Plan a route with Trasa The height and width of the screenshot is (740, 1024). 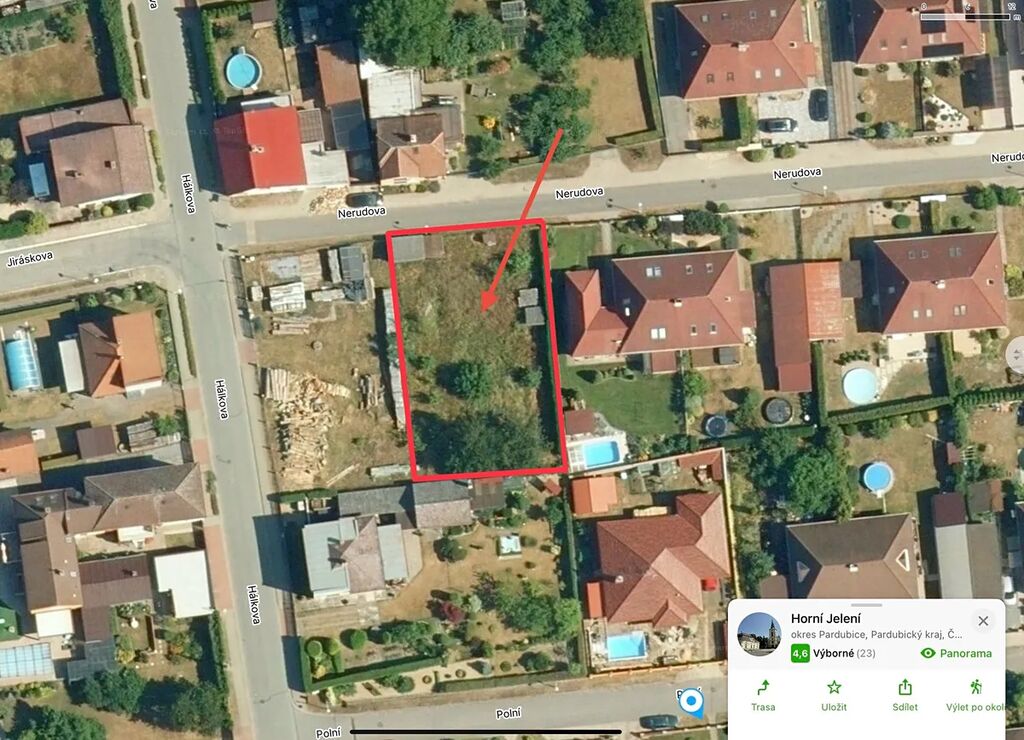[x=763, y=695]
